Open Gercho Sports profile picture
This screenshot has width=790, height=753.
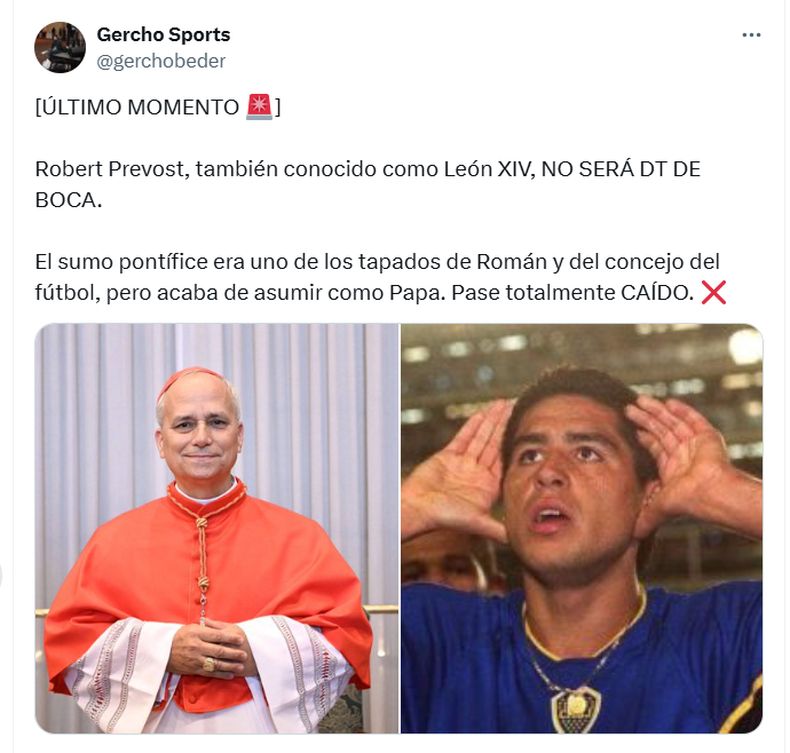pyautogui.click(x=60, y=47)
